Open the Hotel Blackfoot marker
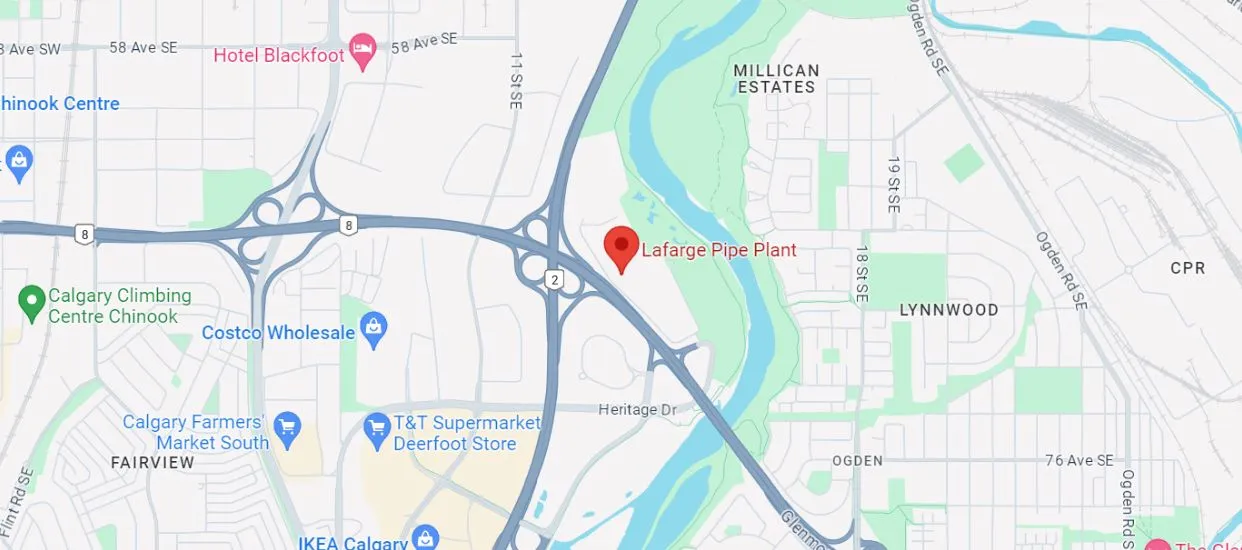The image size is (1242, 550). click(362, 51)
